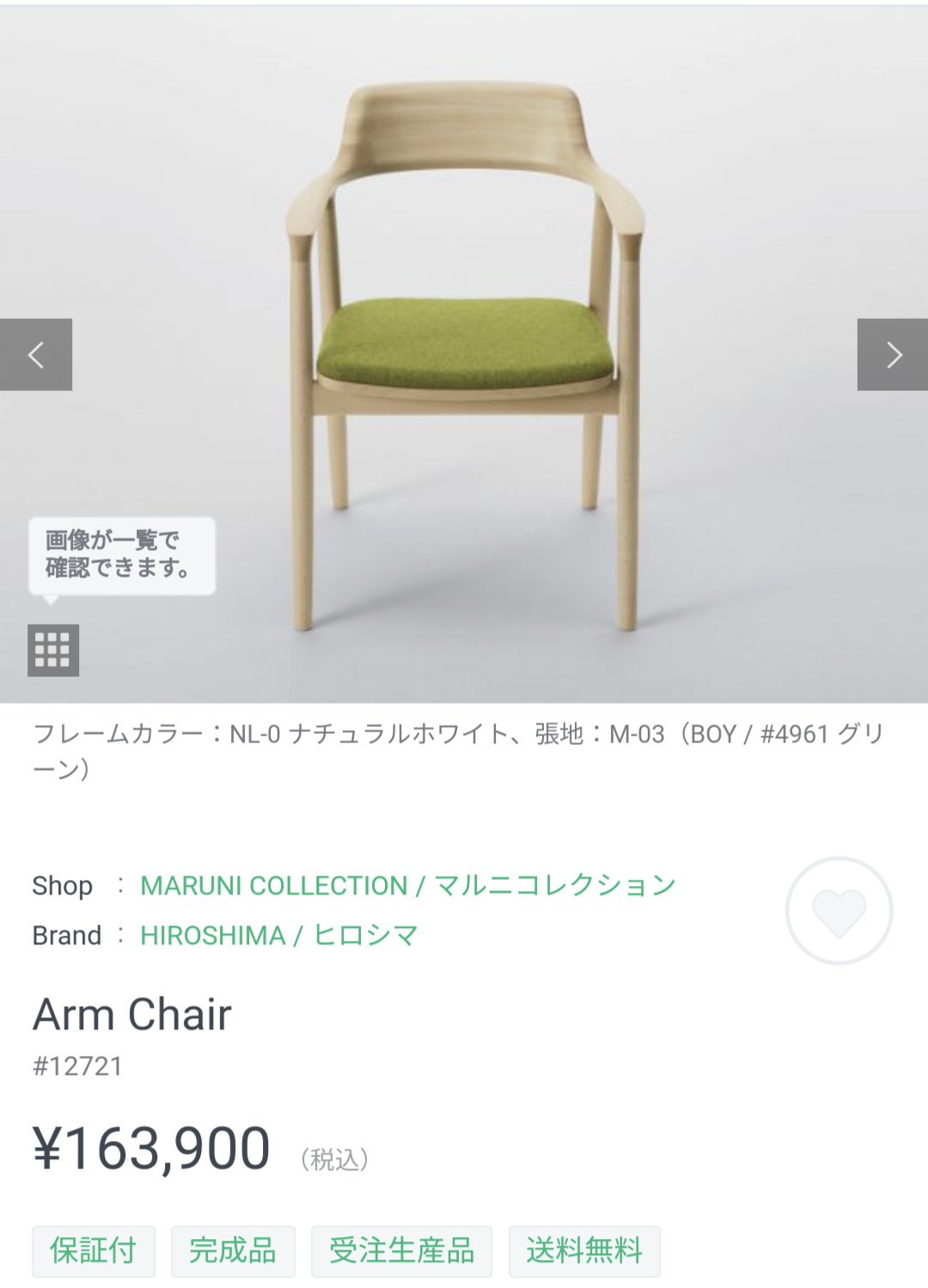Add Arm Chair to favorites with heart
Viewport: 928px width, 1288px height.
pos(839,911)
